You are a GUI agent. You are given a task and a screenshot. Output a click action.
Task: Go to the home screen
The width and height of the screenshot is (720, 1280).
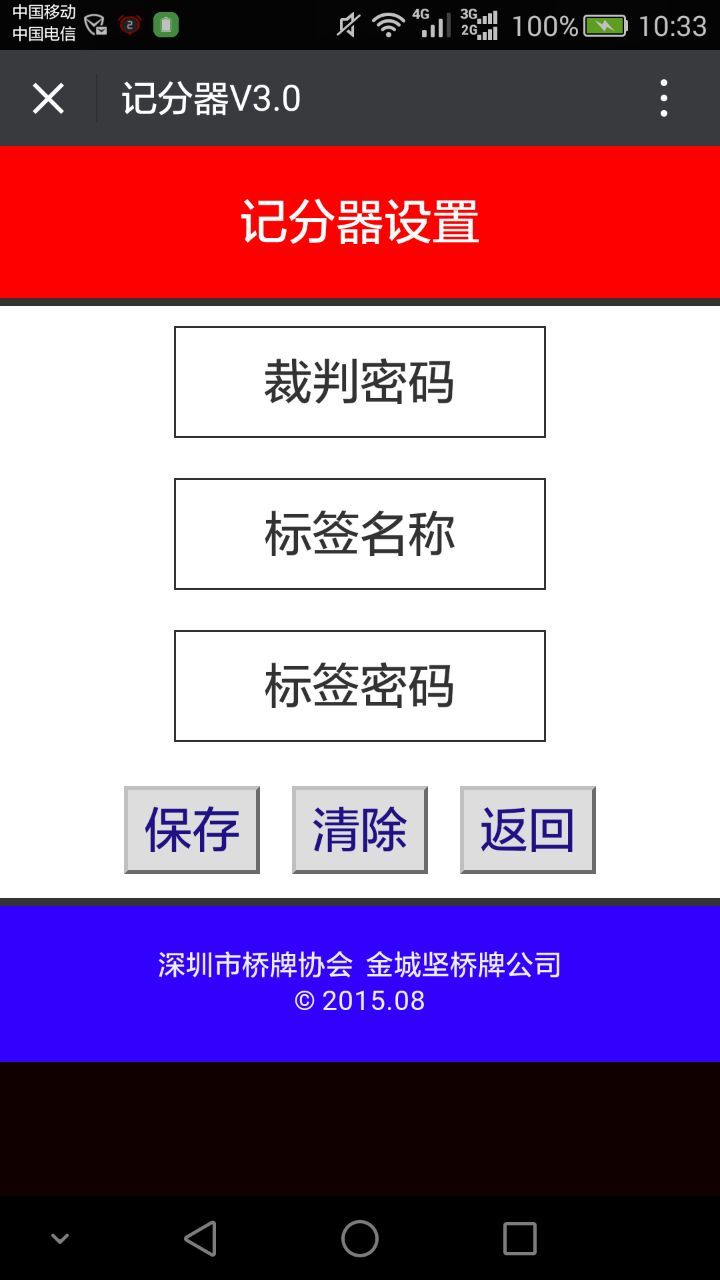[x=360, y=1238]
